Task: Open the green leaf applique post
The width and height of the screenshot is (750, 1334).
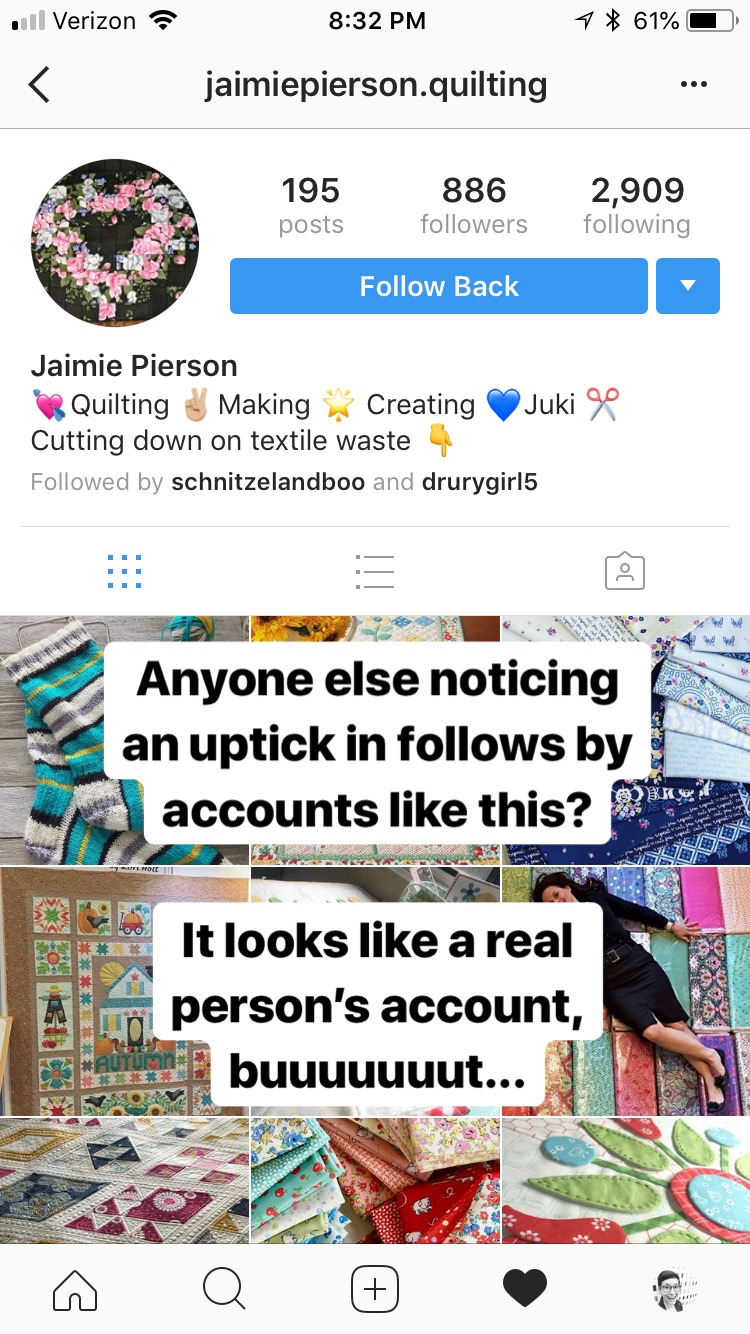Action: point(625,1180)
